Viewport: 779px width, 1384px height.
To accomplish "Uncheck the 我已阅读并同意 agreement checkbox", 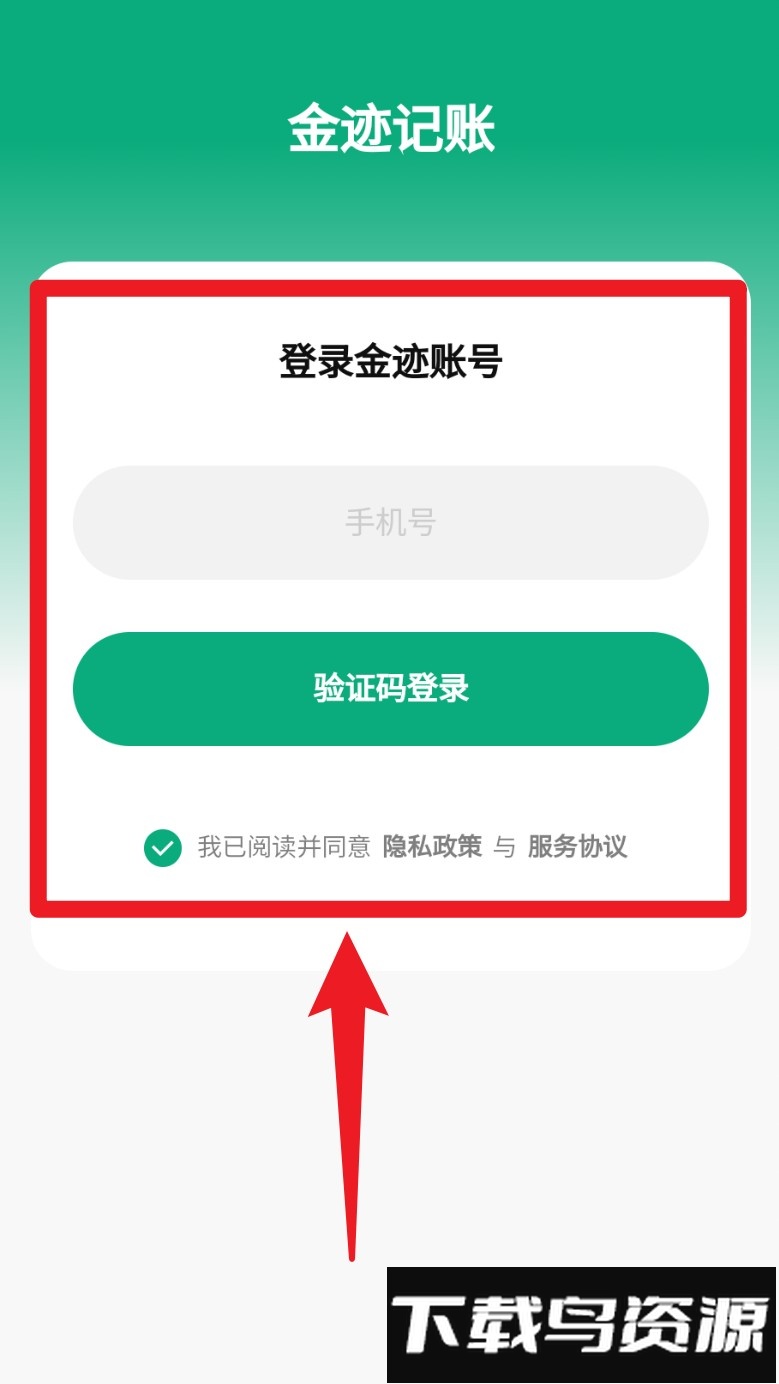I will point(163,848).
